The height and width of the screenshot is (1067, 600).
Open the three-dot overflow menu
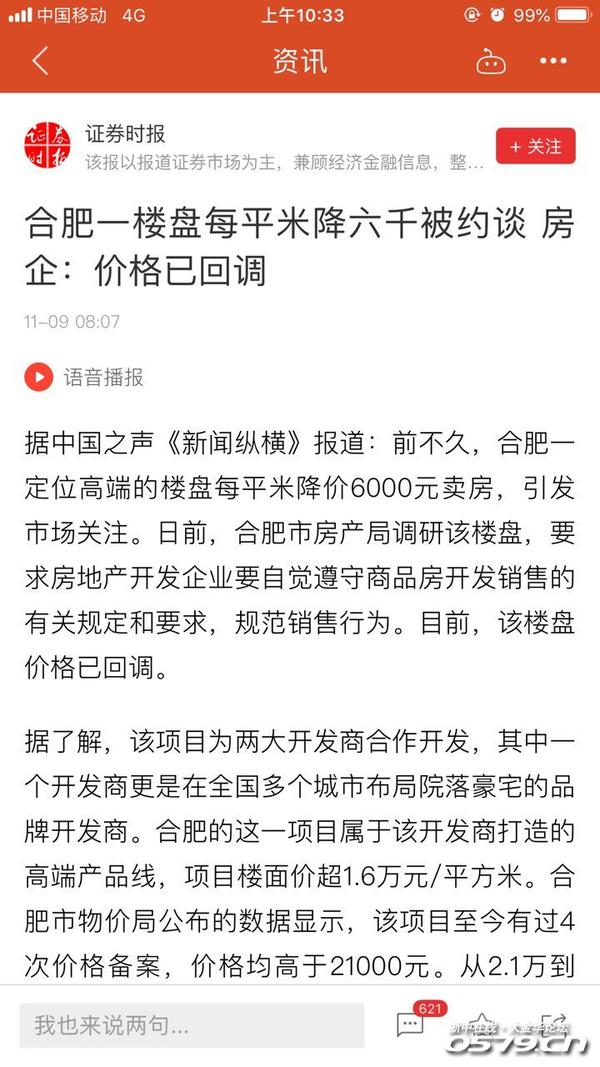(552, 61)
